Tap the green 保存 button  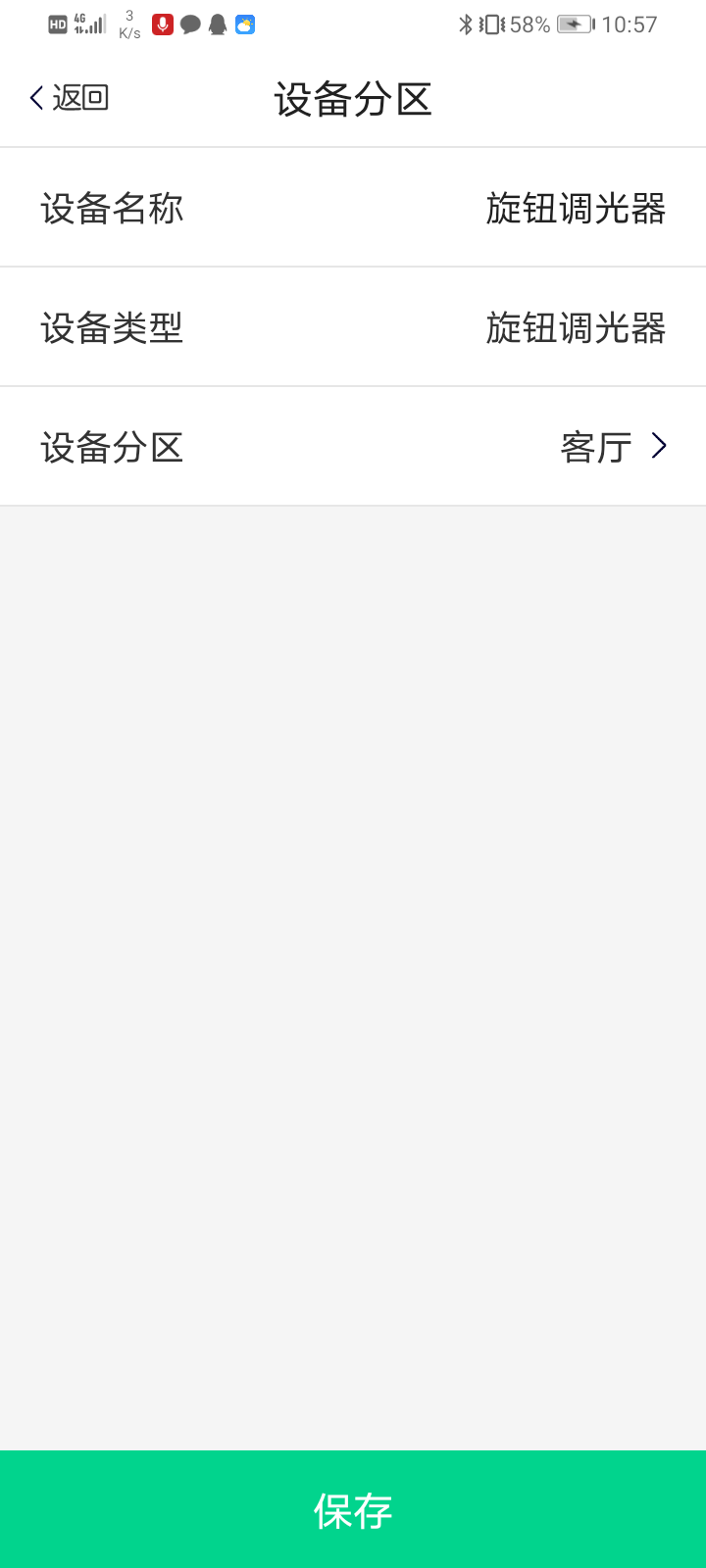tap(353, 1509)
